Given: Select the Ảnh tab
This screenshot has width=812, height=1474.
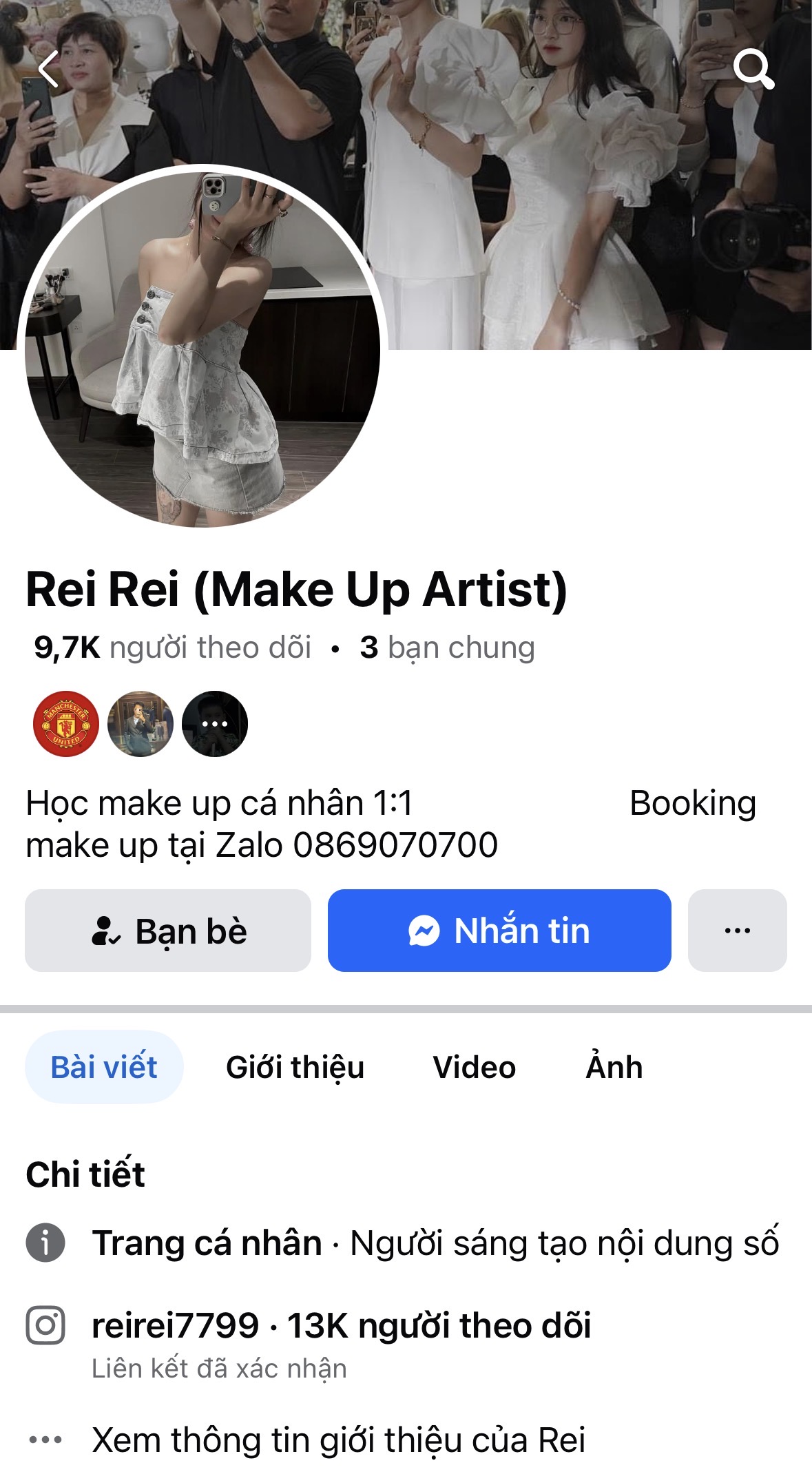Looking at the screenshot, I should (614, 1067).
